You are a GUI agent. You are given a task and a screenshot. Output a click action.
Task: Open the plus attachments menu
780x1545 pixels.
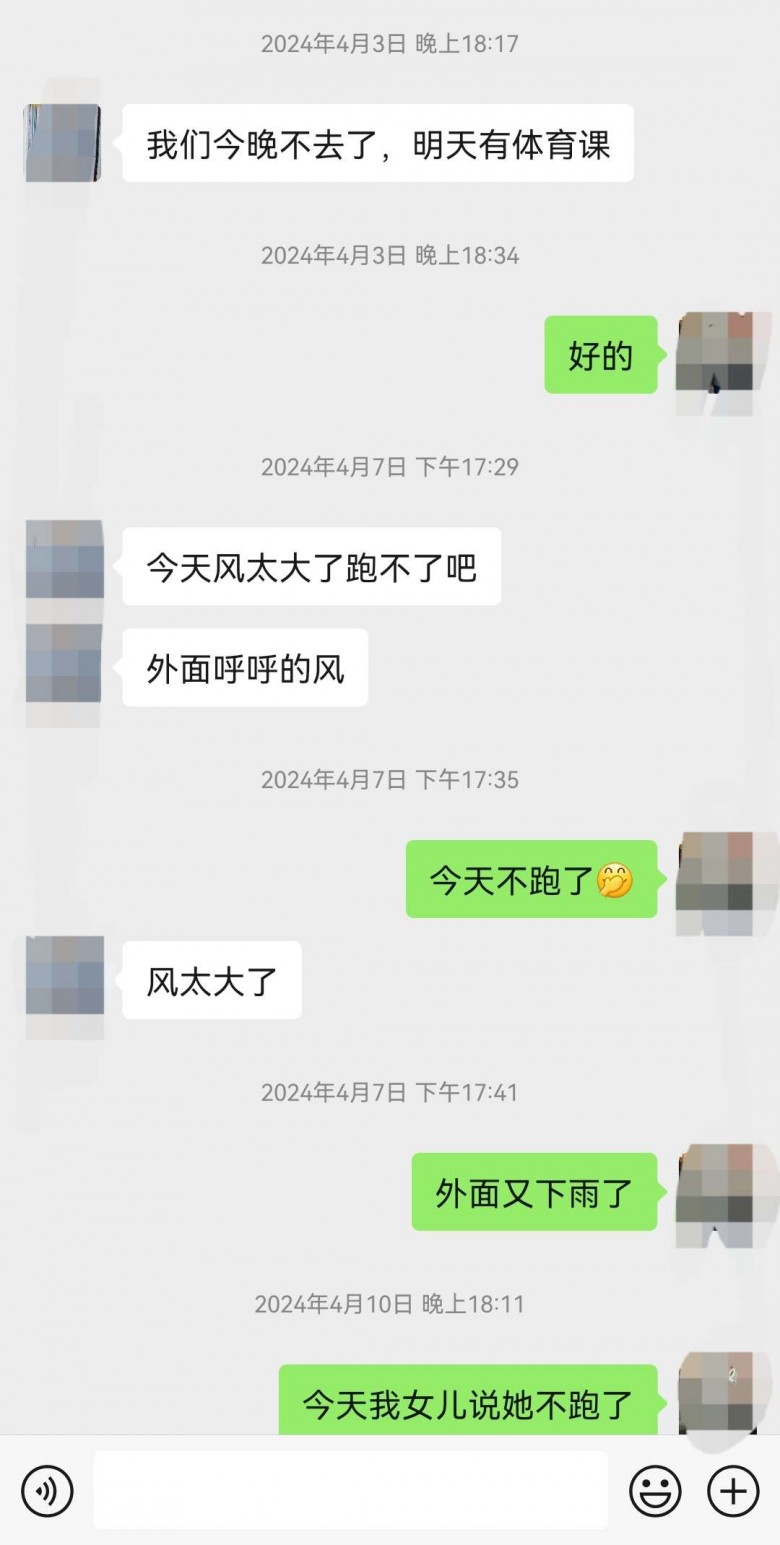(733, 1491)
